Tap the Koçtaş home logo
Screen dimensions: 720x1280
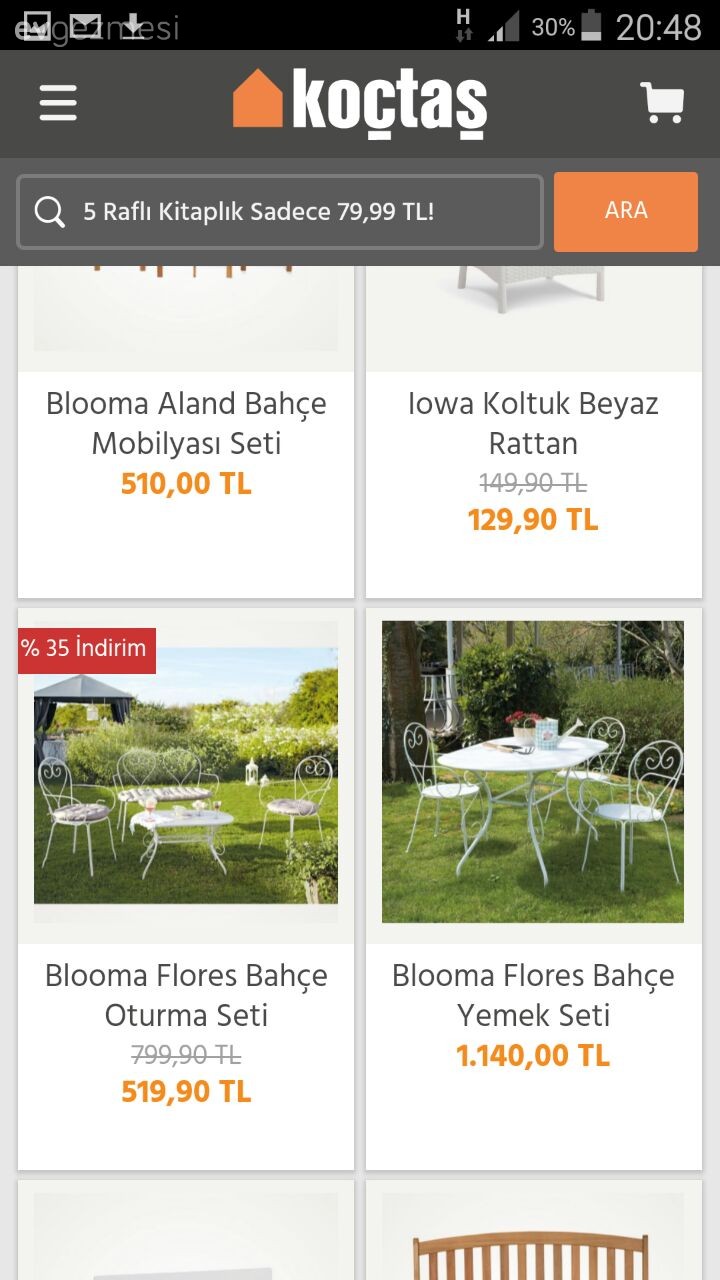[360, 101]
